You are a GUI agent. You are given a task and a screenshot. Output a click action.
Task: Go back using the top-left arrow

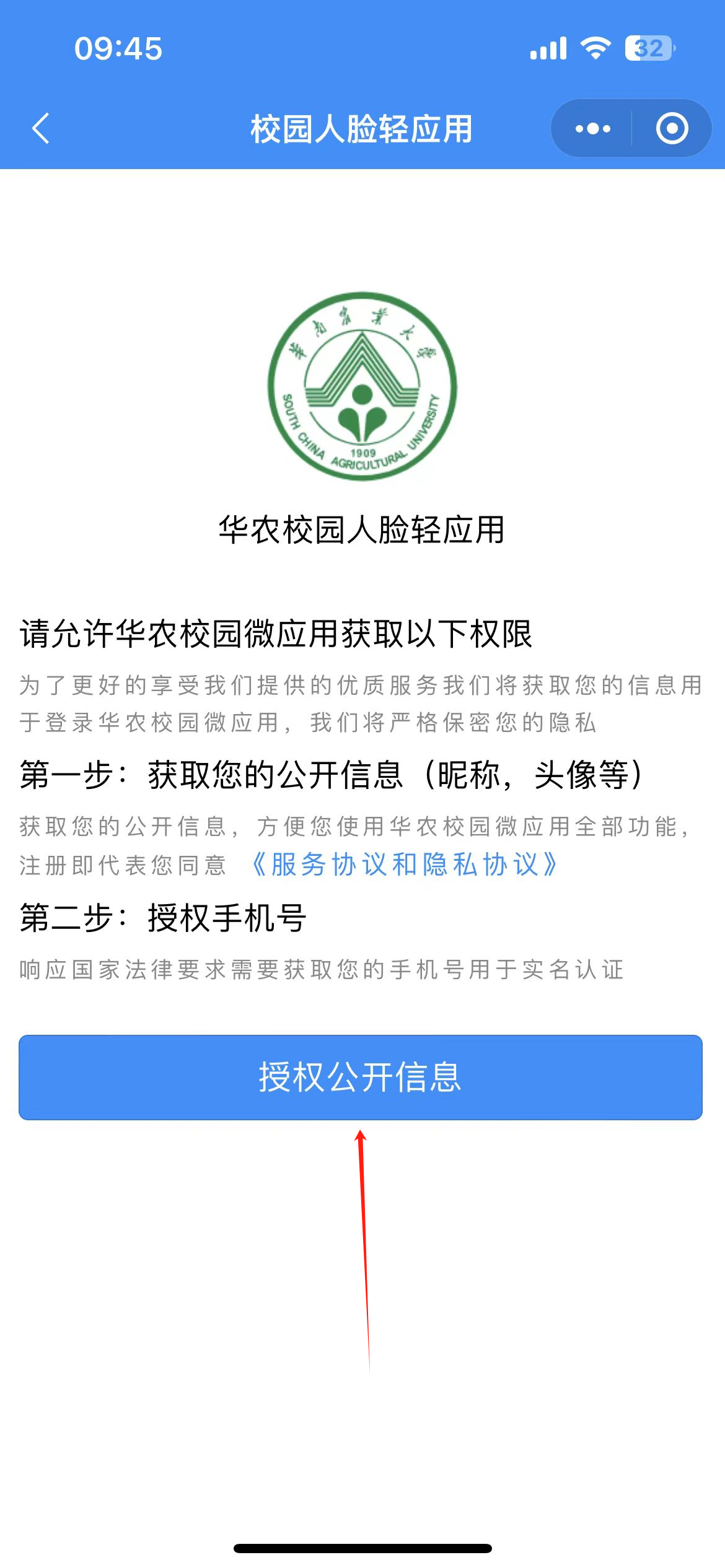41,129
